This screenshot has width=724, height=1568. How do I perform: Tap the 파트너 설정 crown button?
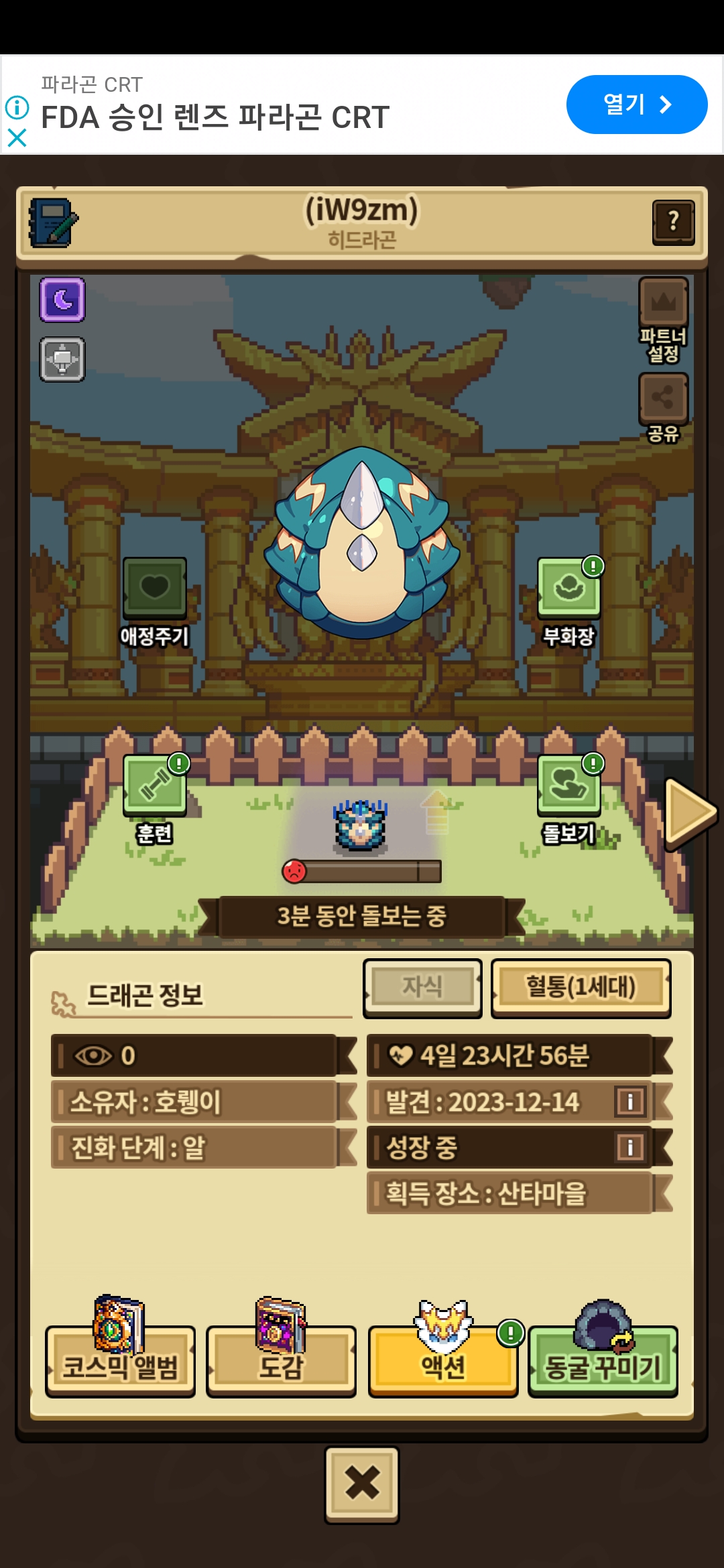(x=663, y=303)
